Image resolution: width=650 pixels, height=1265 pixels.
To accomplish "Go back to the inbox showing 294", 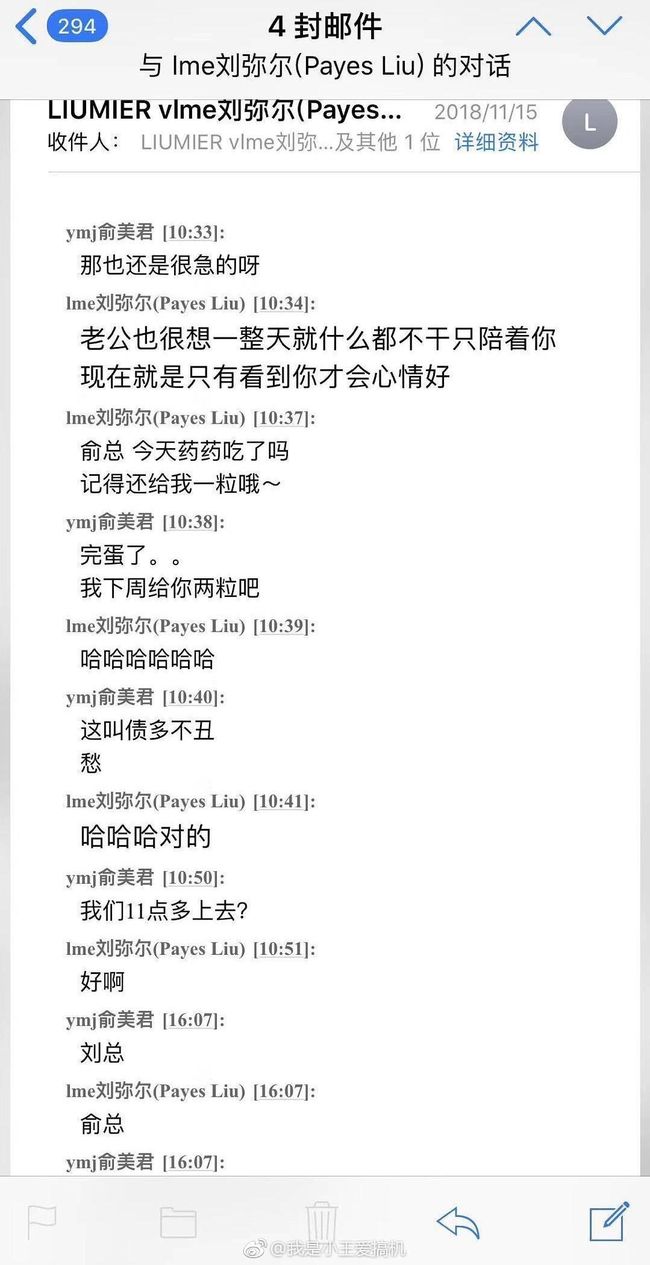I will click(61, 26).
